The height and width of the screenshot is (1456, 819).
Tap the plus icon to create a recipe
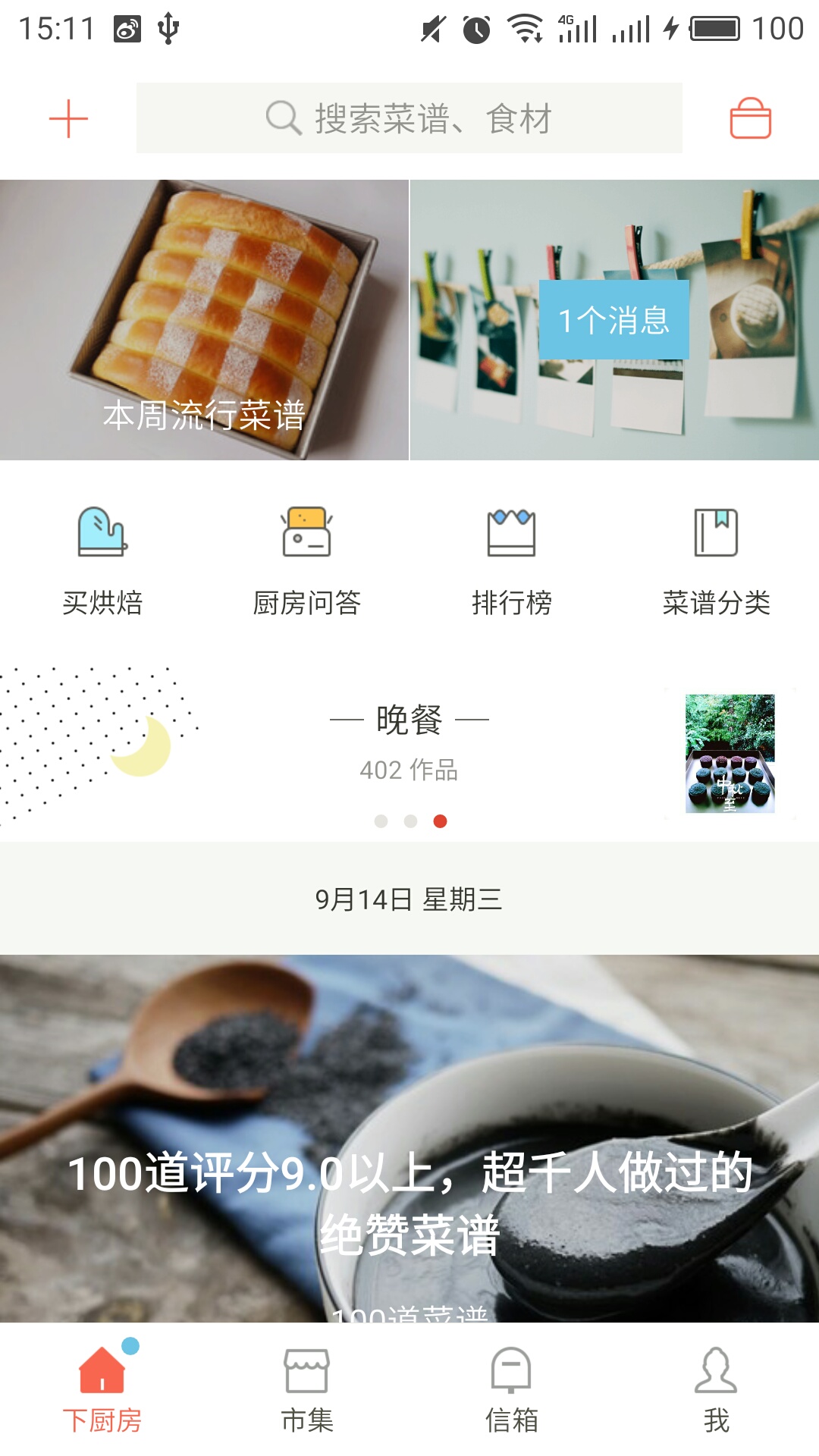(x=68, y=119)
